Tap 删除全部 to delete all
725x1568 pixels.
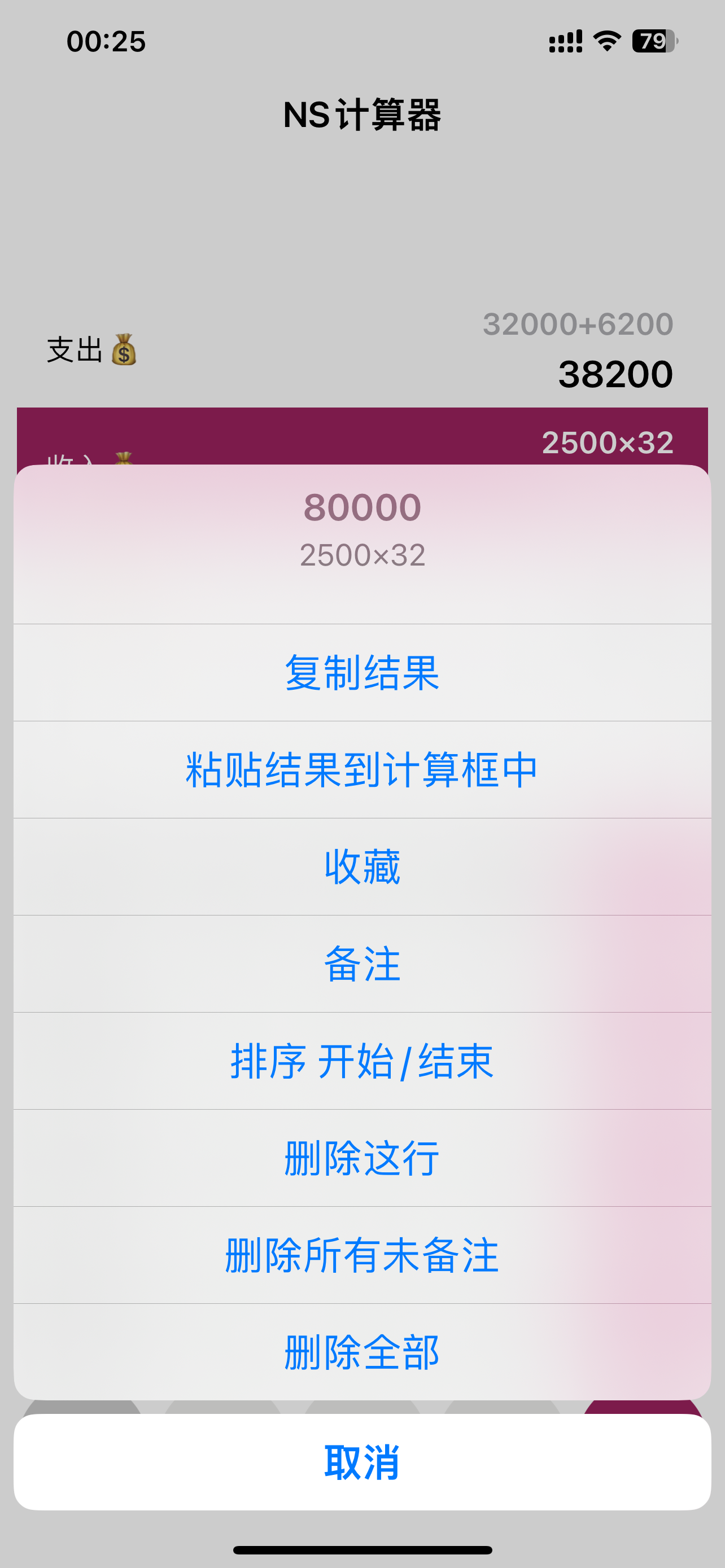tap(362, 1352)
